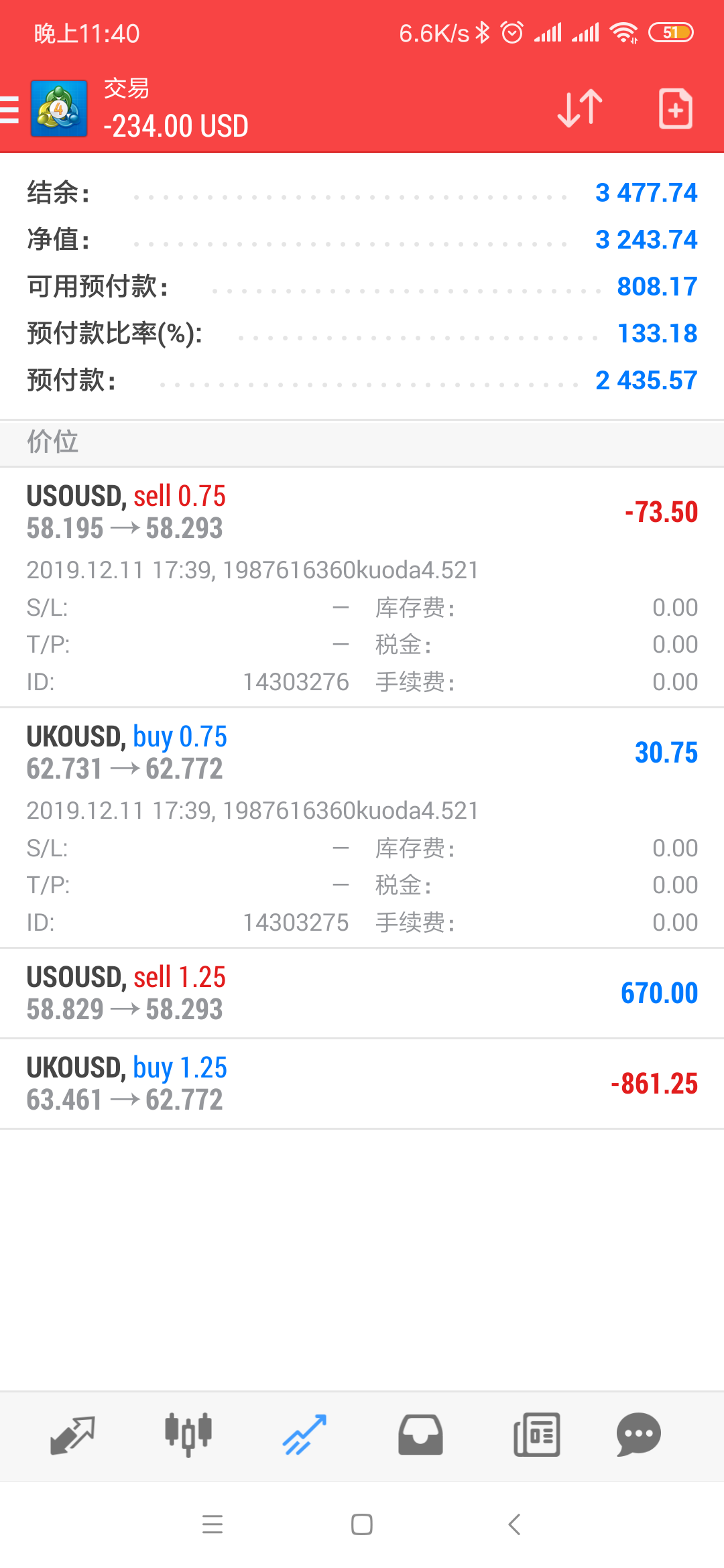Screen dimensions: 724x1568
Task: Open the side drawer menu
Action: point(9,109)
